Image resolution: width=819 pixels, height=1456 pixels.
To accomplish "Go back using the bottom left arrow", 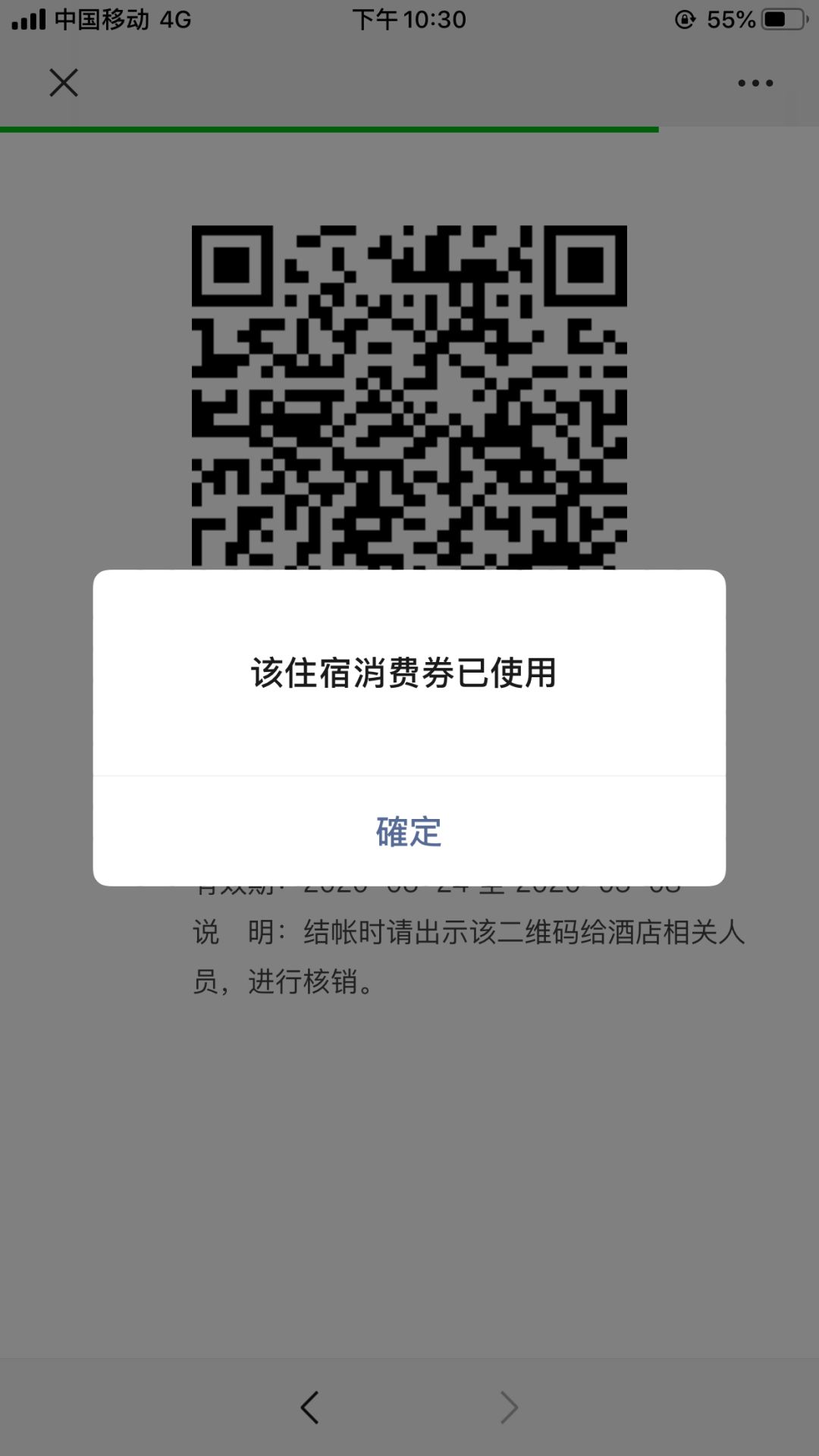I will (309, 1407).
